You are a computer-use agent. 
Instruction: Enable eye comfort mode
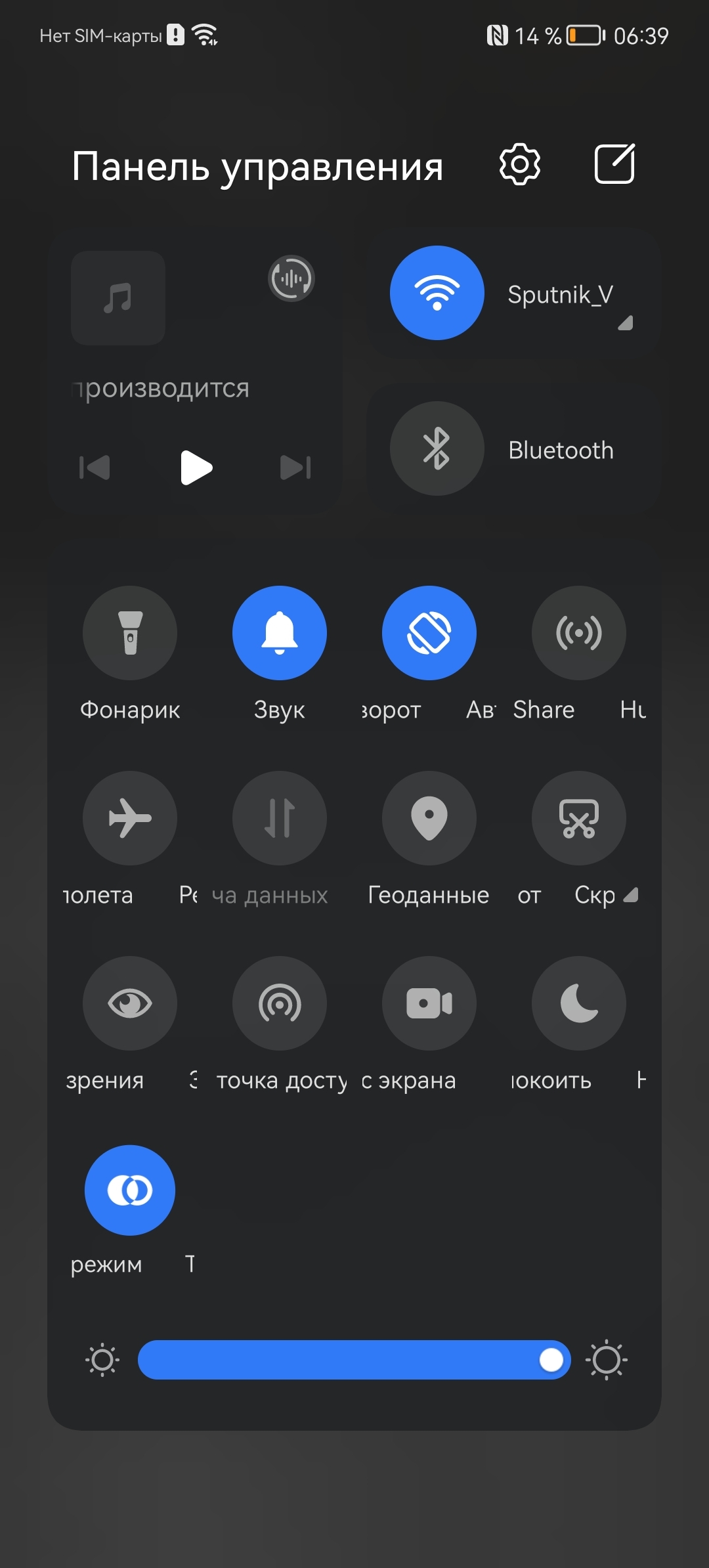click(x=130, y=1003)
